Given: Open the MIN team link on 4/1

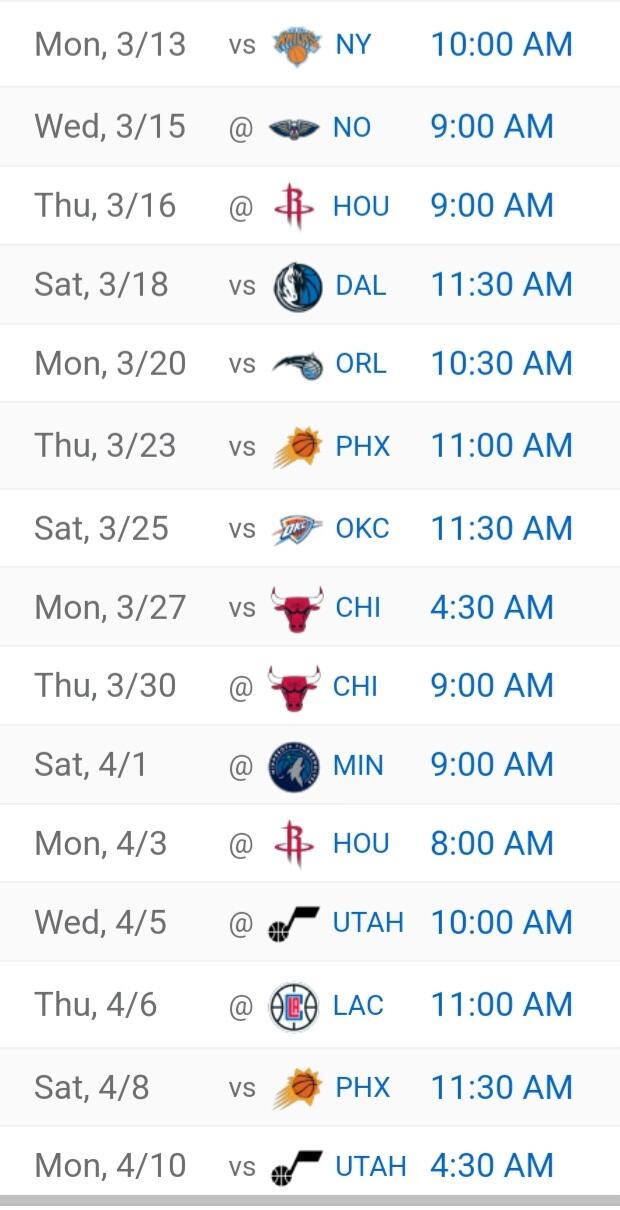Looking at the screenshot, I should 358,765.
